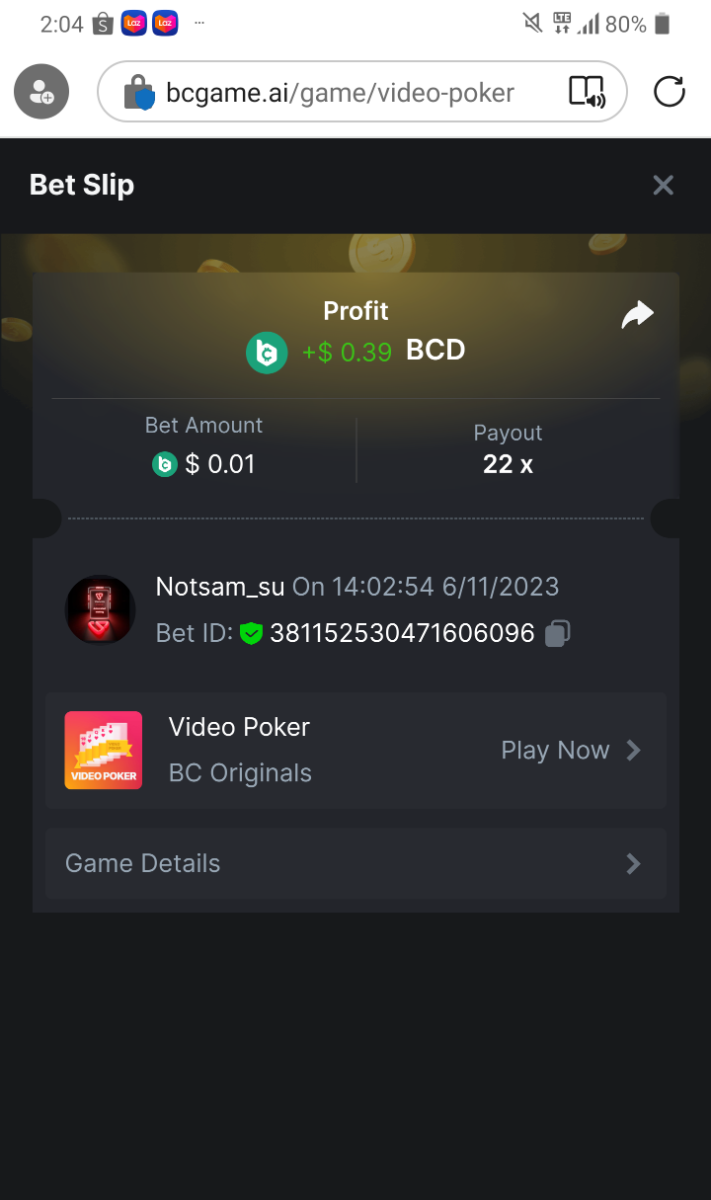Open the reader read-aloud icon
This screenshot has height=1200, width=711.
point(588,92)
